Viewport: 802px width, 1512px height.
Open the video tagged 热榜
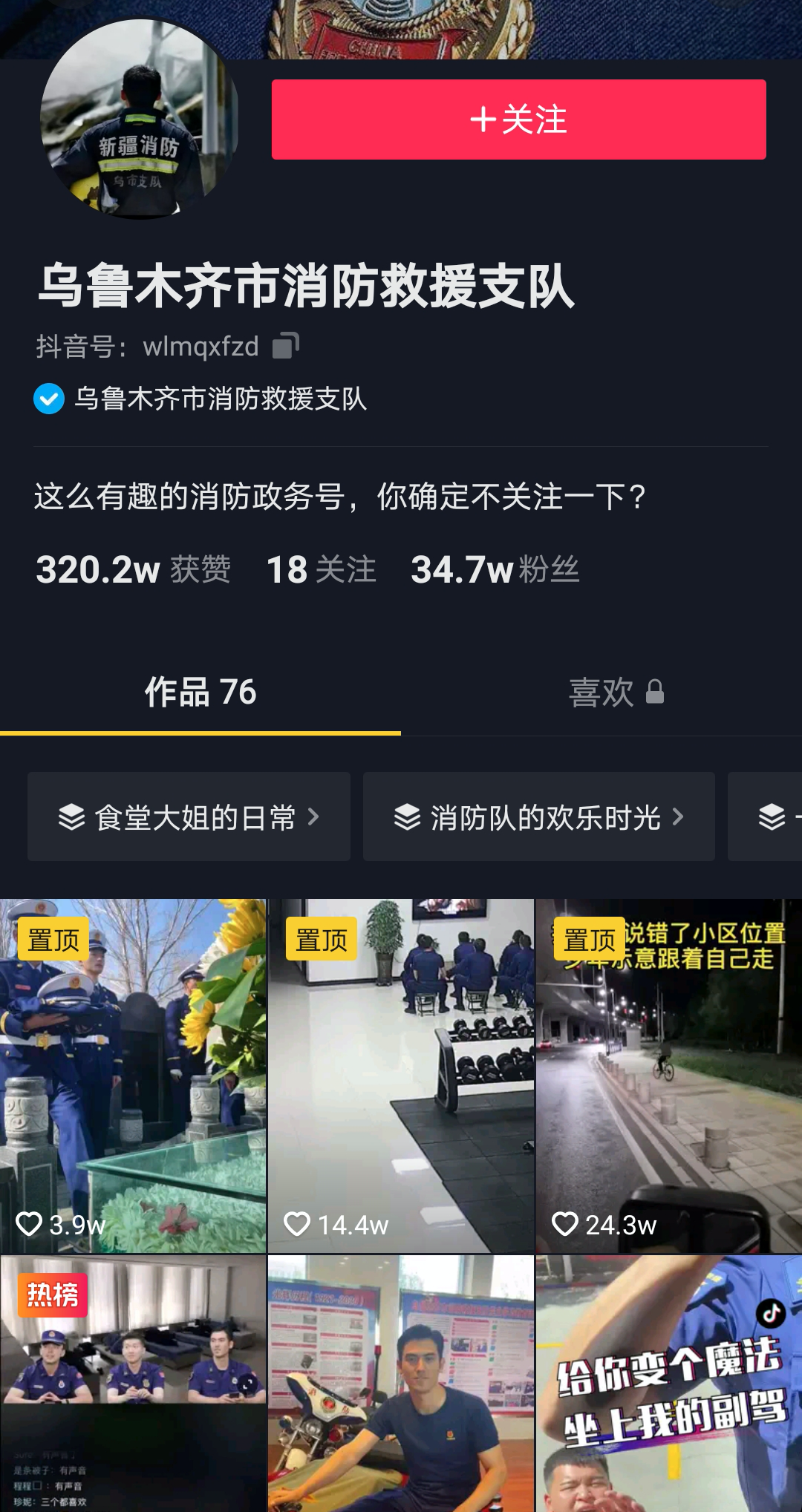point(133,1383)
